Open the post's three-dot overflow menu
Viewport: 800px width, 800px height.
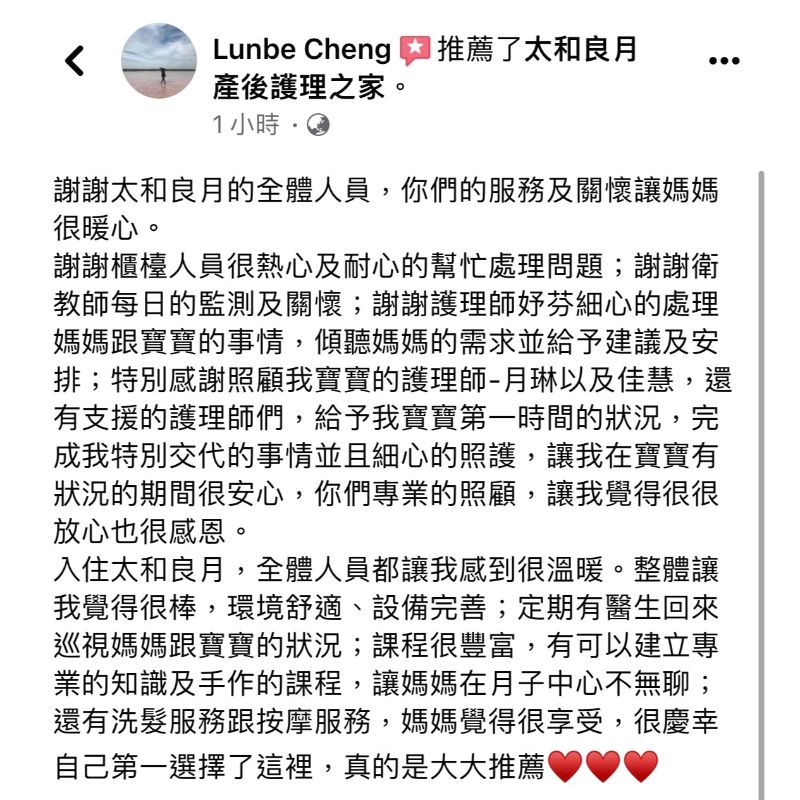pos(724,62)
